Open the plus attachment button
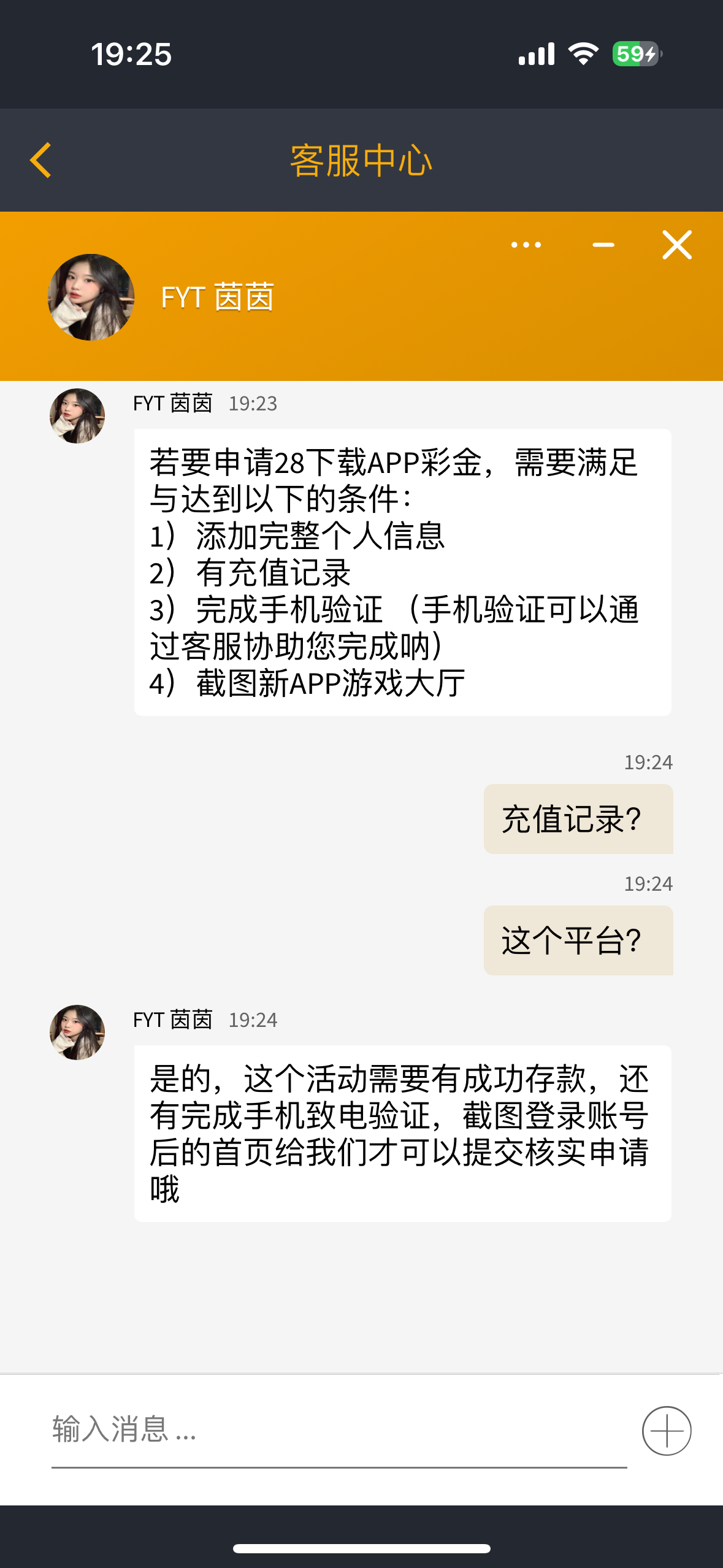The image size is (723, 1568). (667, 1431)
